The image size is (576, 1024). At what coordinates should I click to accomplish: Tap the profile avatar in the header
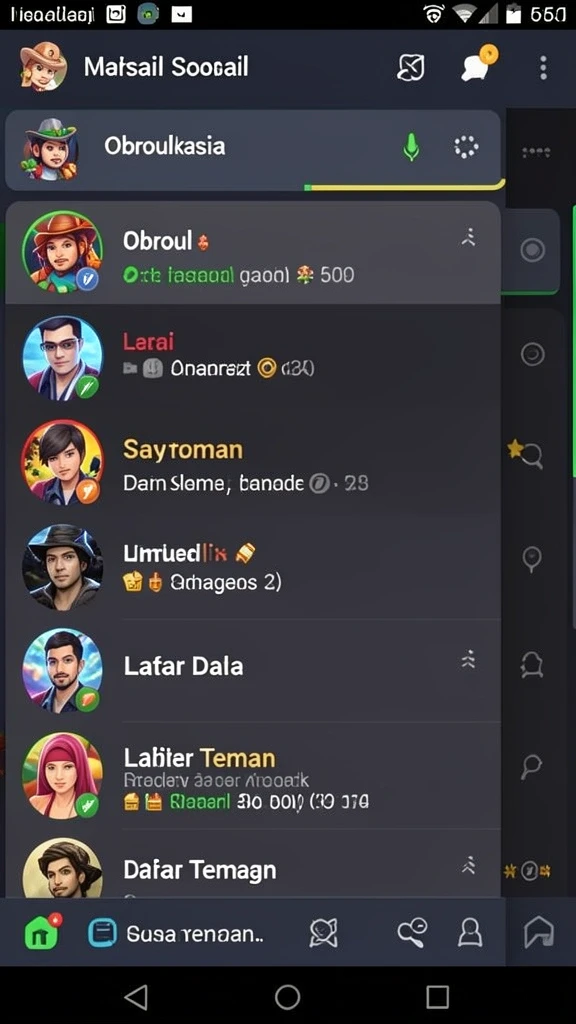click(x=44, y=66)
